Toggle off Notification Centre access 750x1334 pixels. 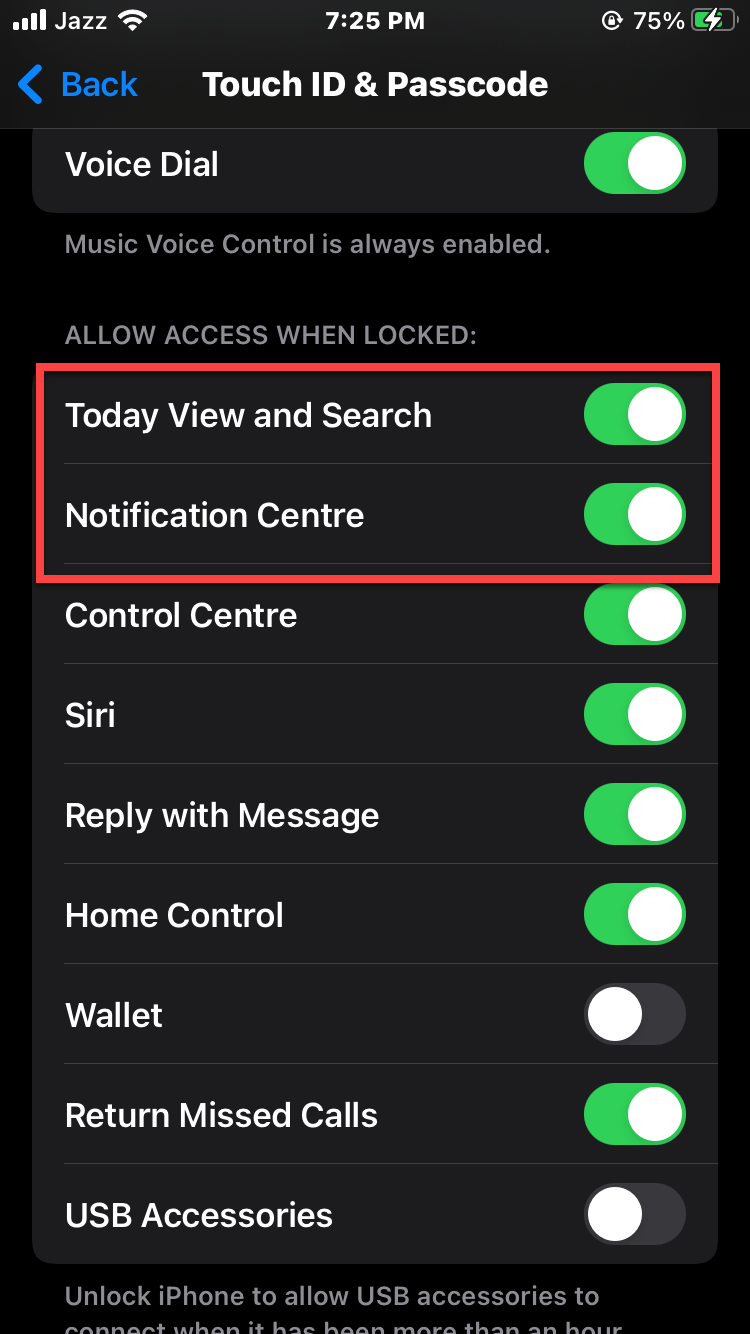point(634,515)
